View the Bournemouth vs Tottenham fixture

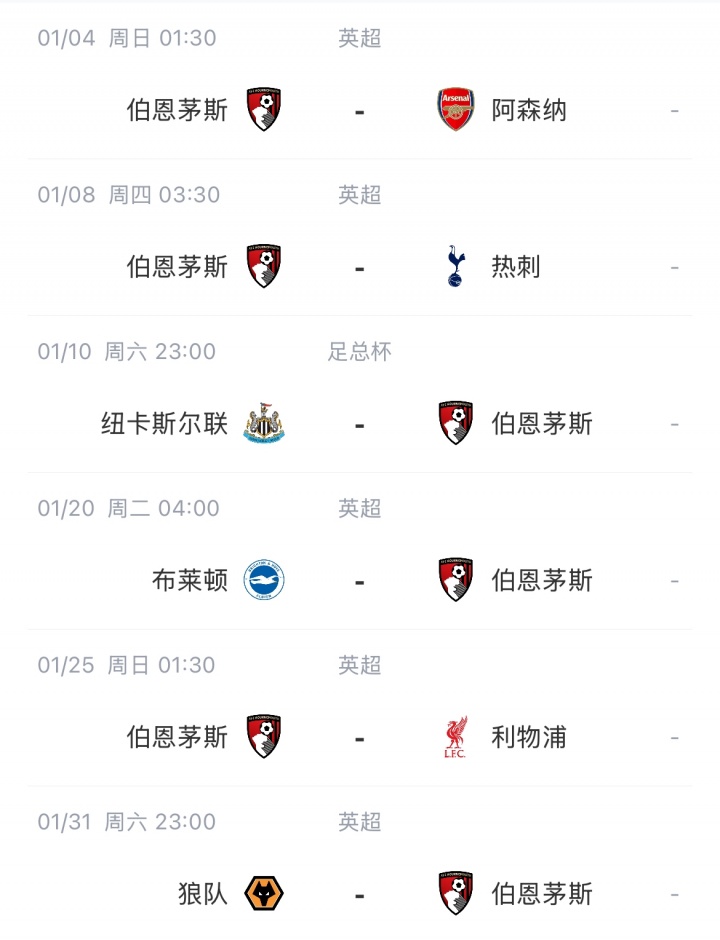359,267
